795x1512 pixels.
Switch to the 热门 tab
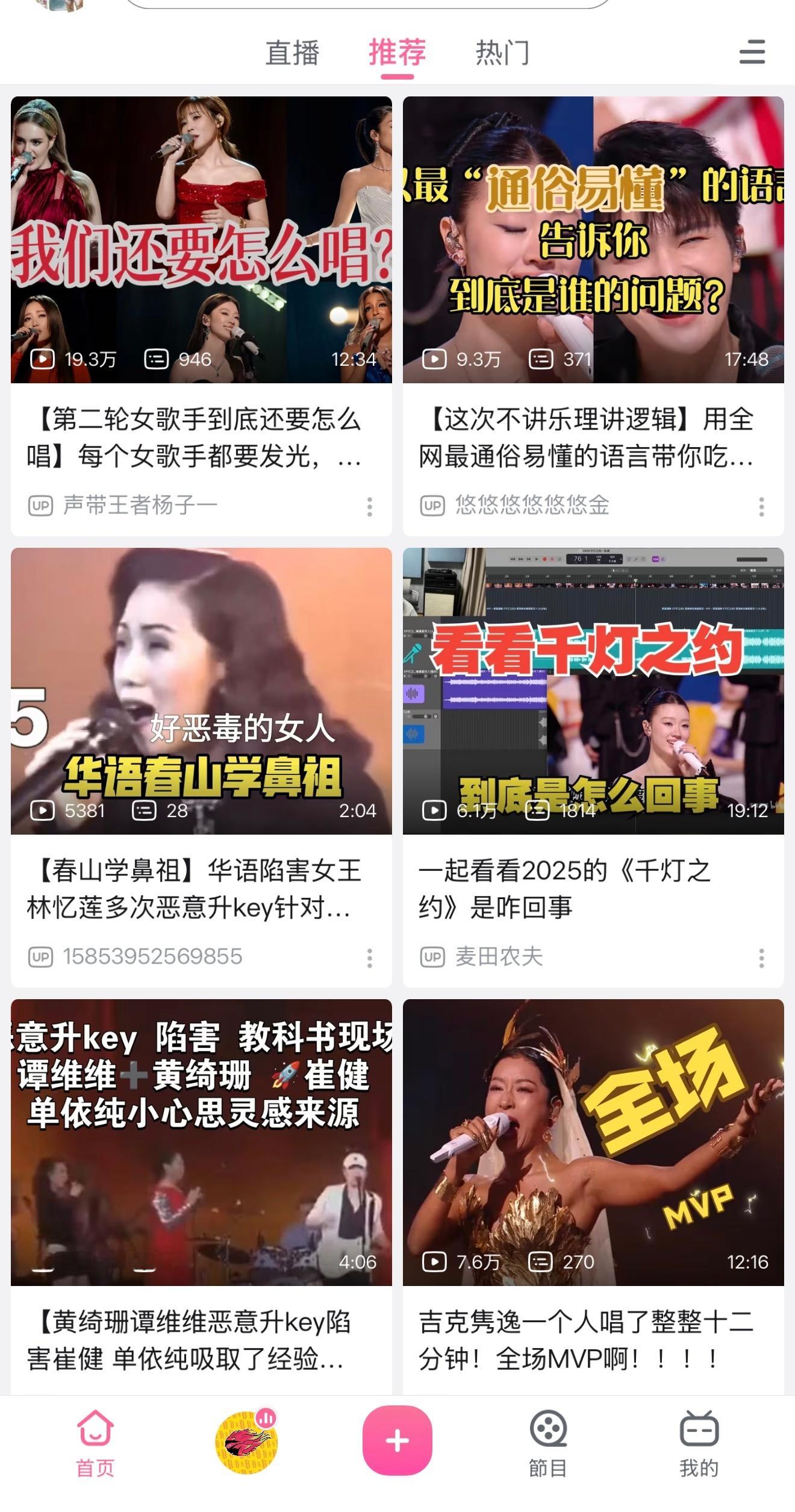(x=502, y=53)
